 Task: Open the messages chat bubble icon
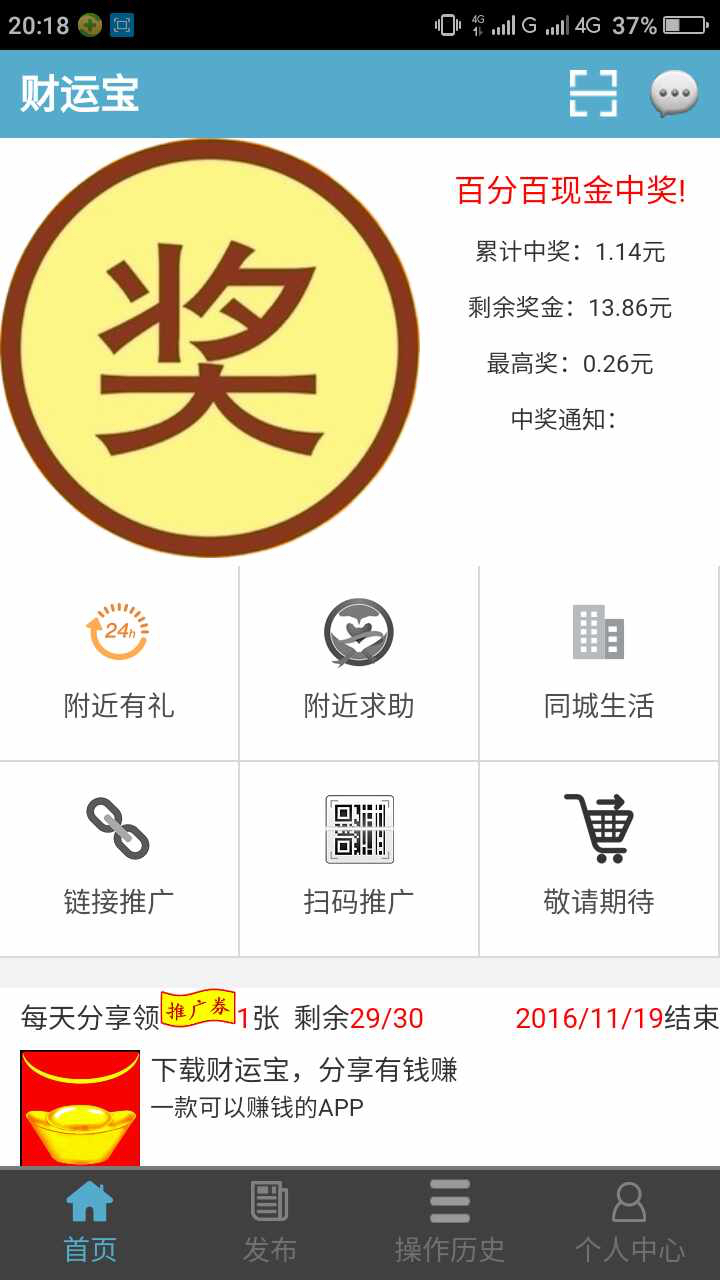click(x=674, y=95)
